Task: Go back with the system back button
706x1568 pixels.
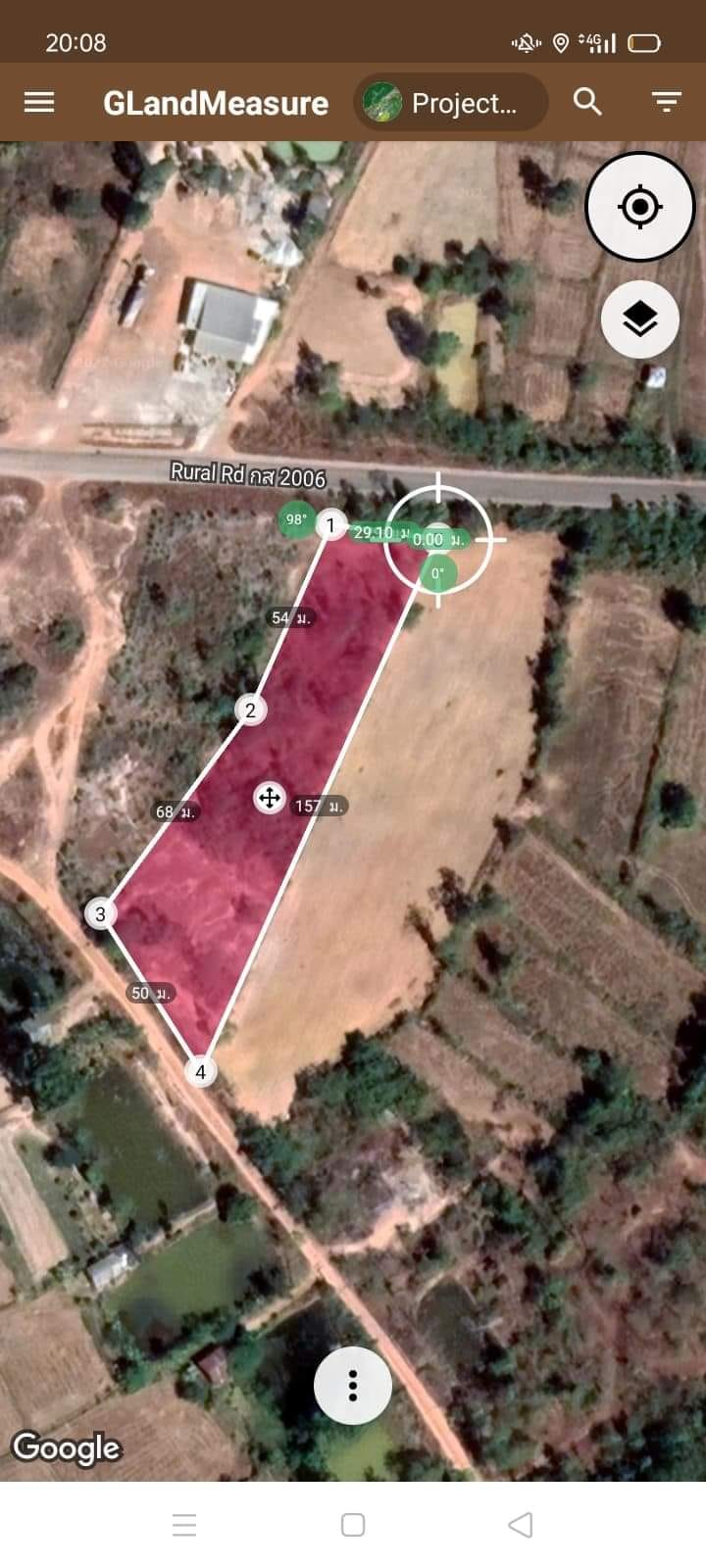Action: coord(521,1525)
